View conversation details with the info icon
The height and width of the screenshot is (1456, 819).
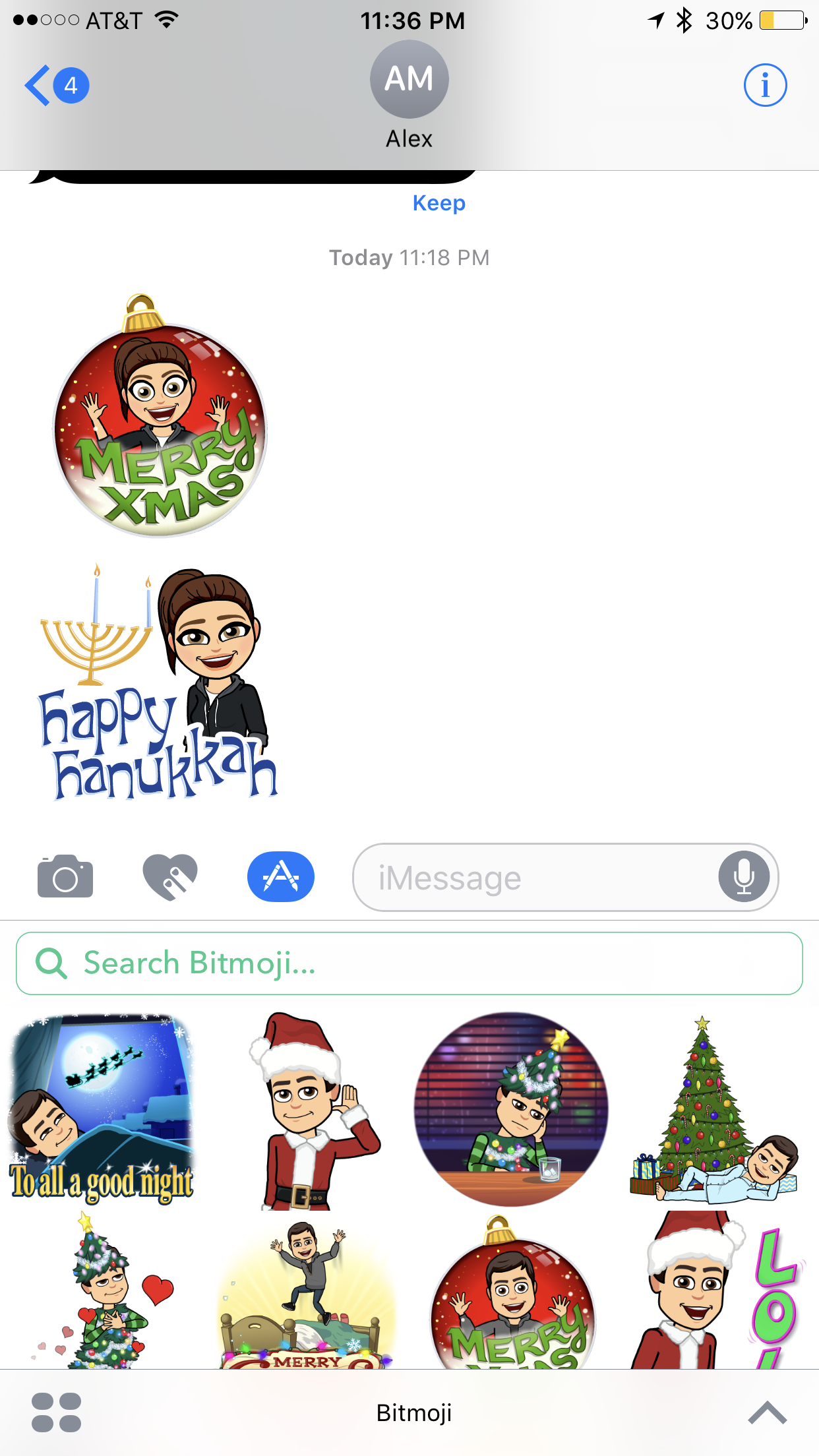tap(766, 84)
